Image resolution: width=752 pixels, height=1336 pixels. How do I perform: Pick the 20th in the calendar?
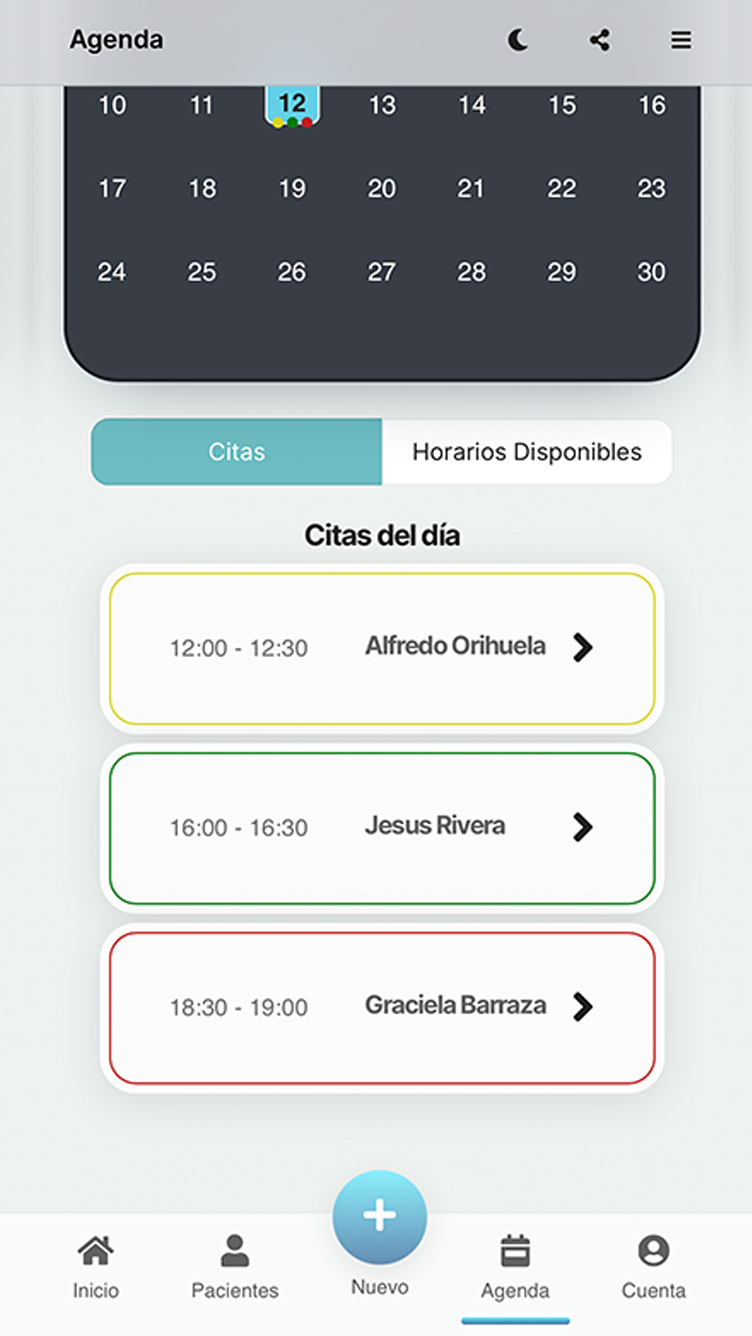point(381,188)
